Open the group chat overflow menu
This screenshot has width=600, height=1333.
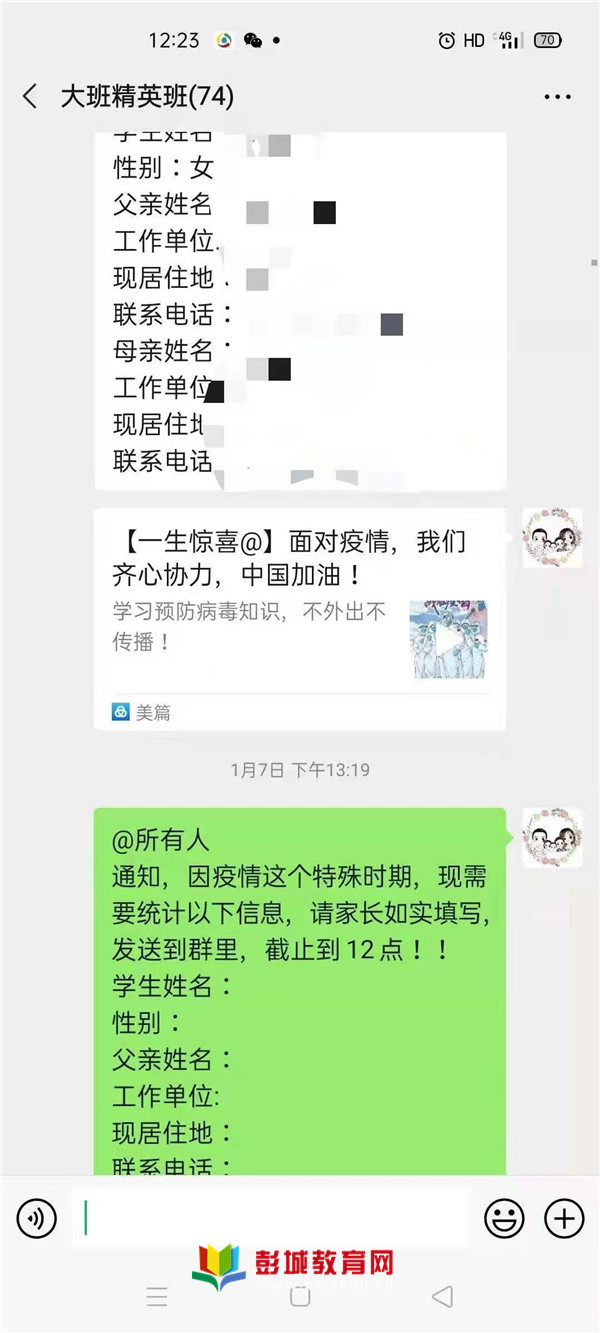(557, 97)
